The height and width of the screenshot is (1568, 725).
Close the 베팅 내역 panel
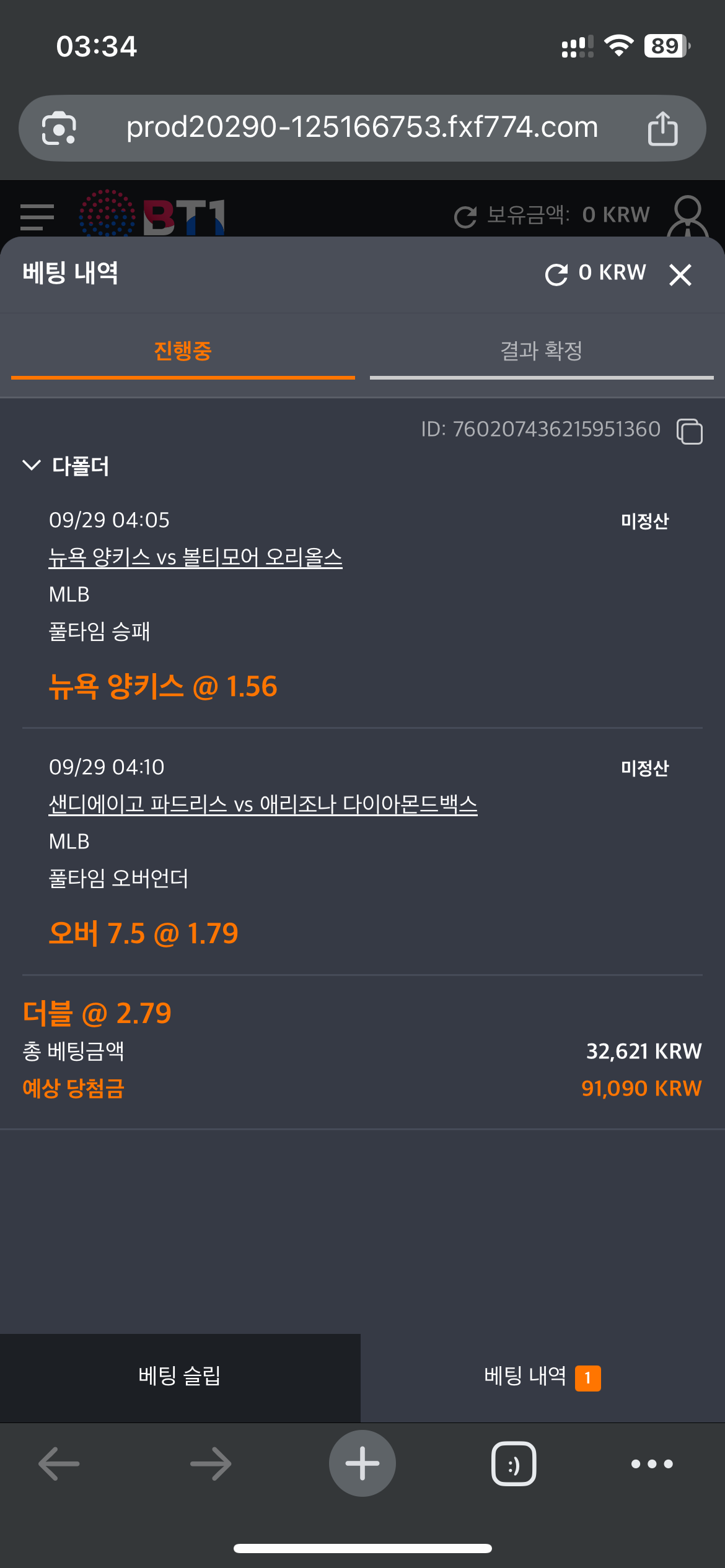click(x=680, y=274)
